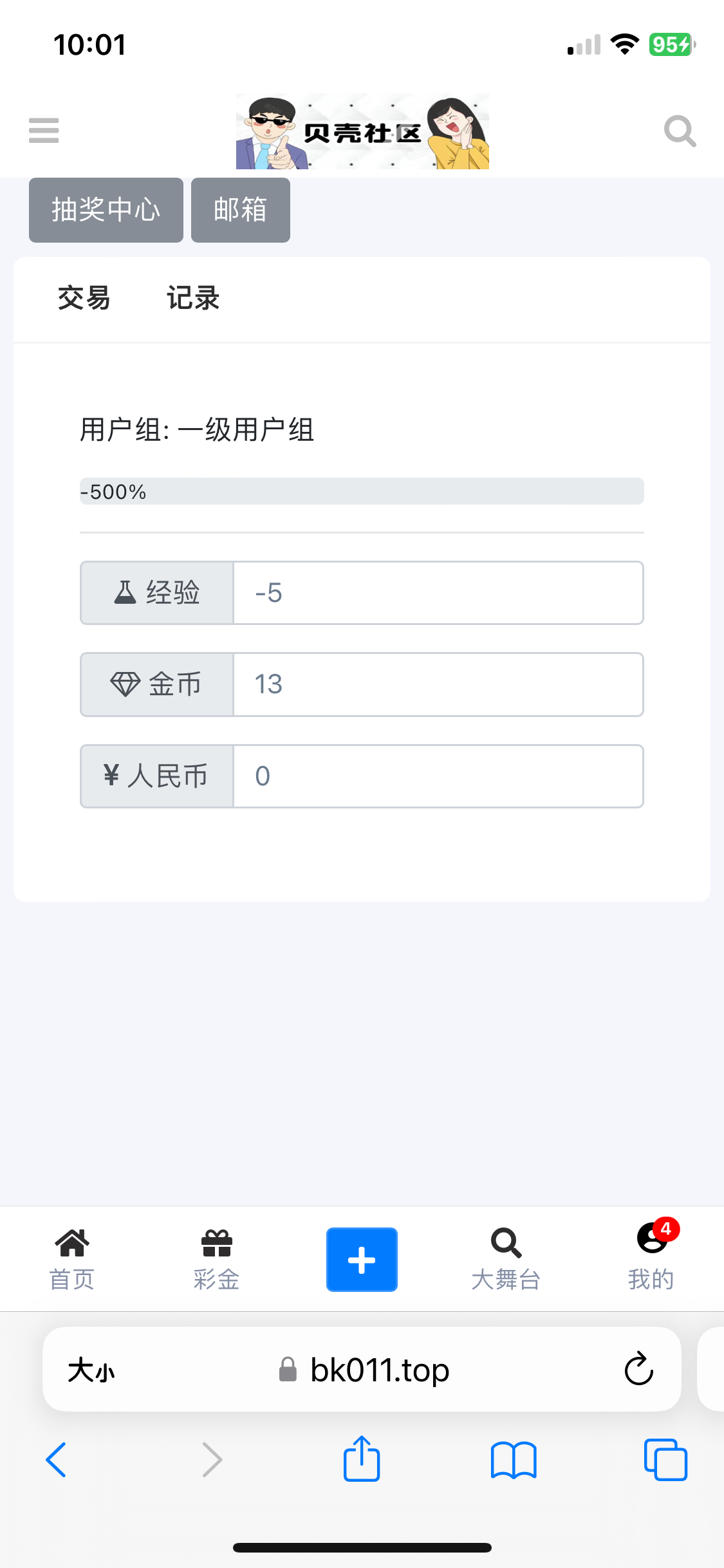Click the -500% progress bar

click(x=361, y=491)
